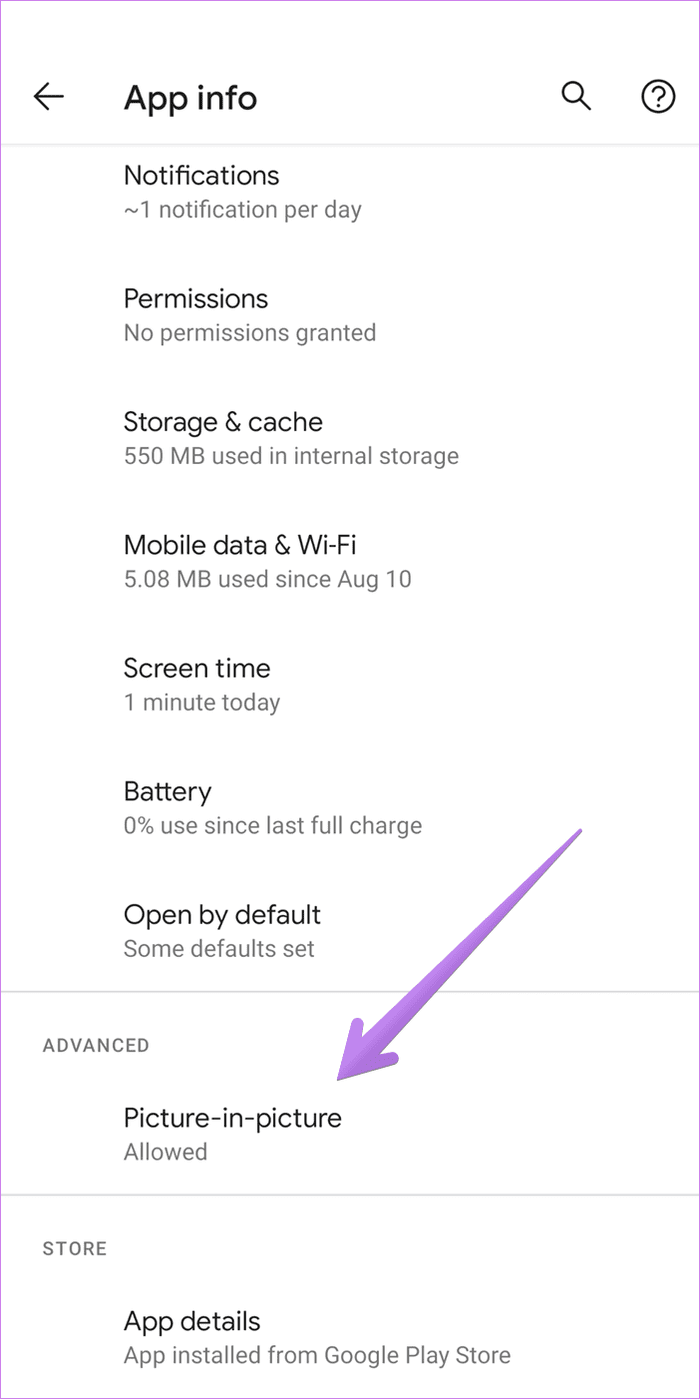The height and width of the screenshot is (1399, 700).
Task: Open the Open by default setting
Action: tap(350, 931)
